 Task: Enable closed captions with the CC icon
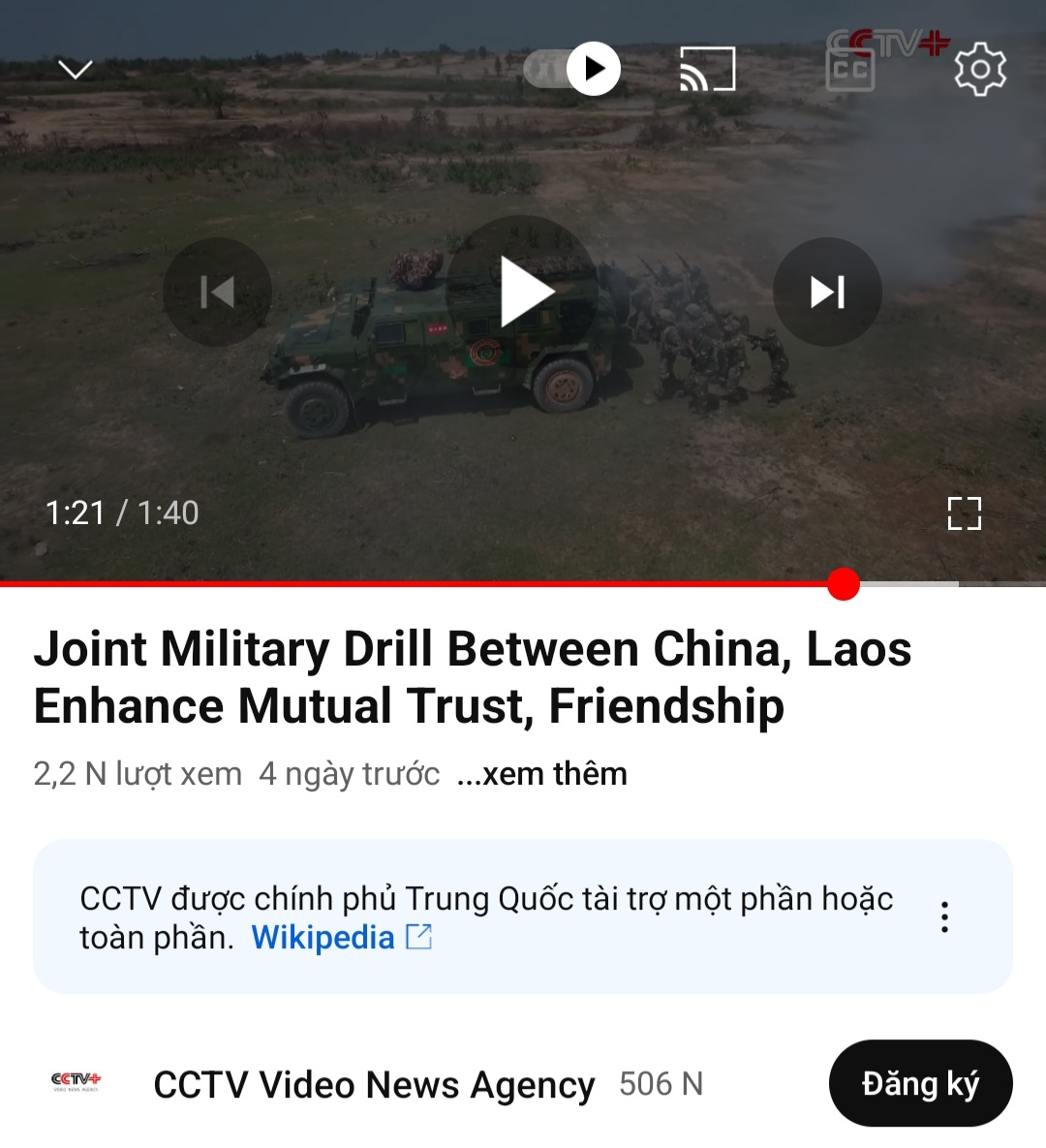[x=849, y=71]
